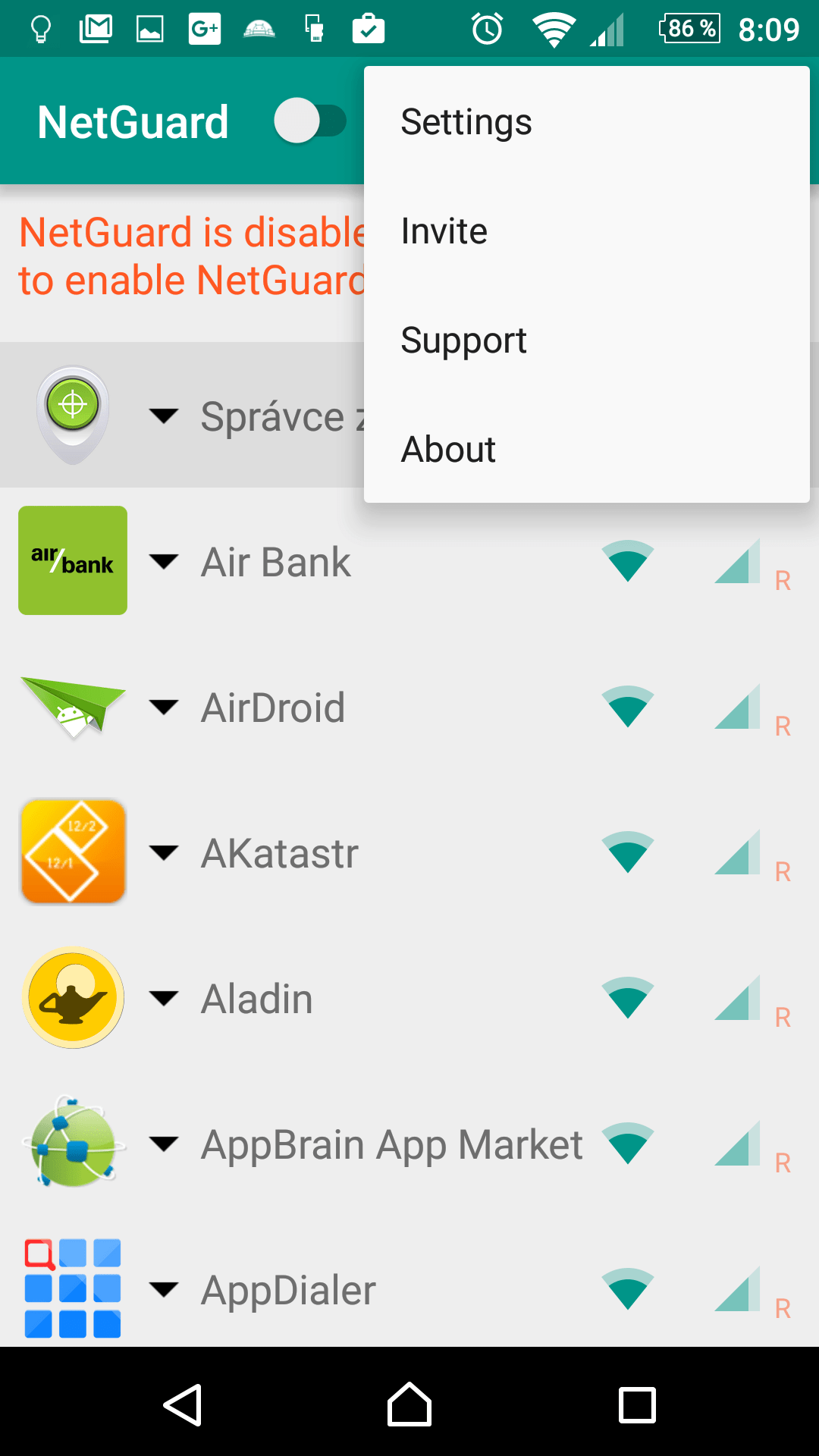
Task: Toggle Wi-Fi access for Aladin
Action: (628, 998)
